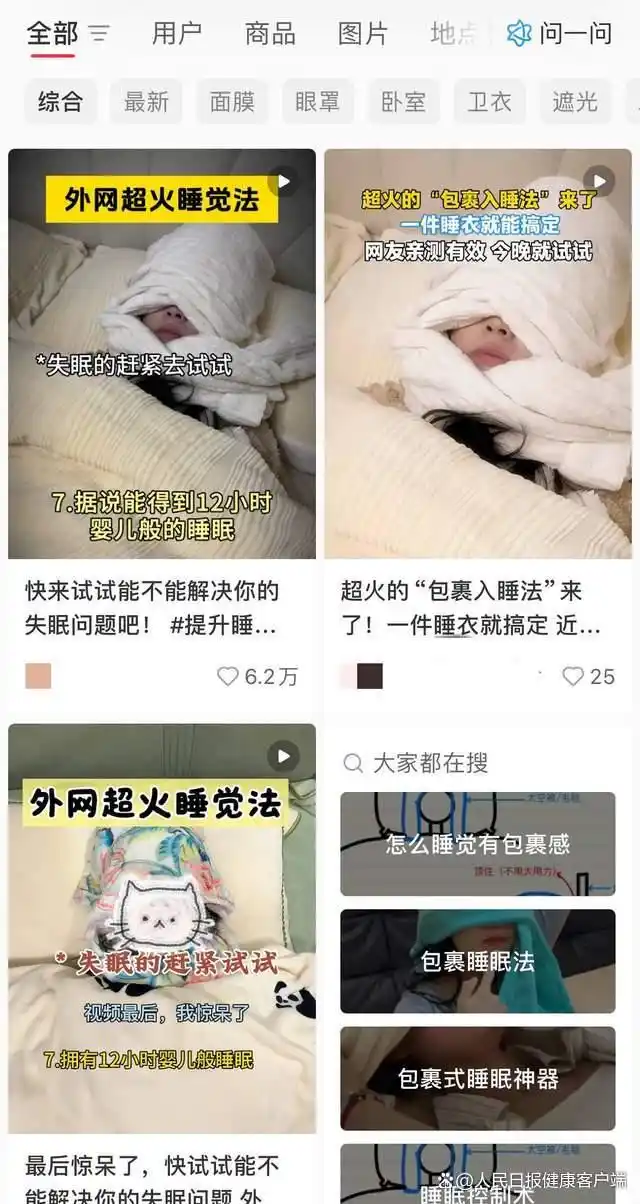Open suggested search 包裹睡眠法

478,961
